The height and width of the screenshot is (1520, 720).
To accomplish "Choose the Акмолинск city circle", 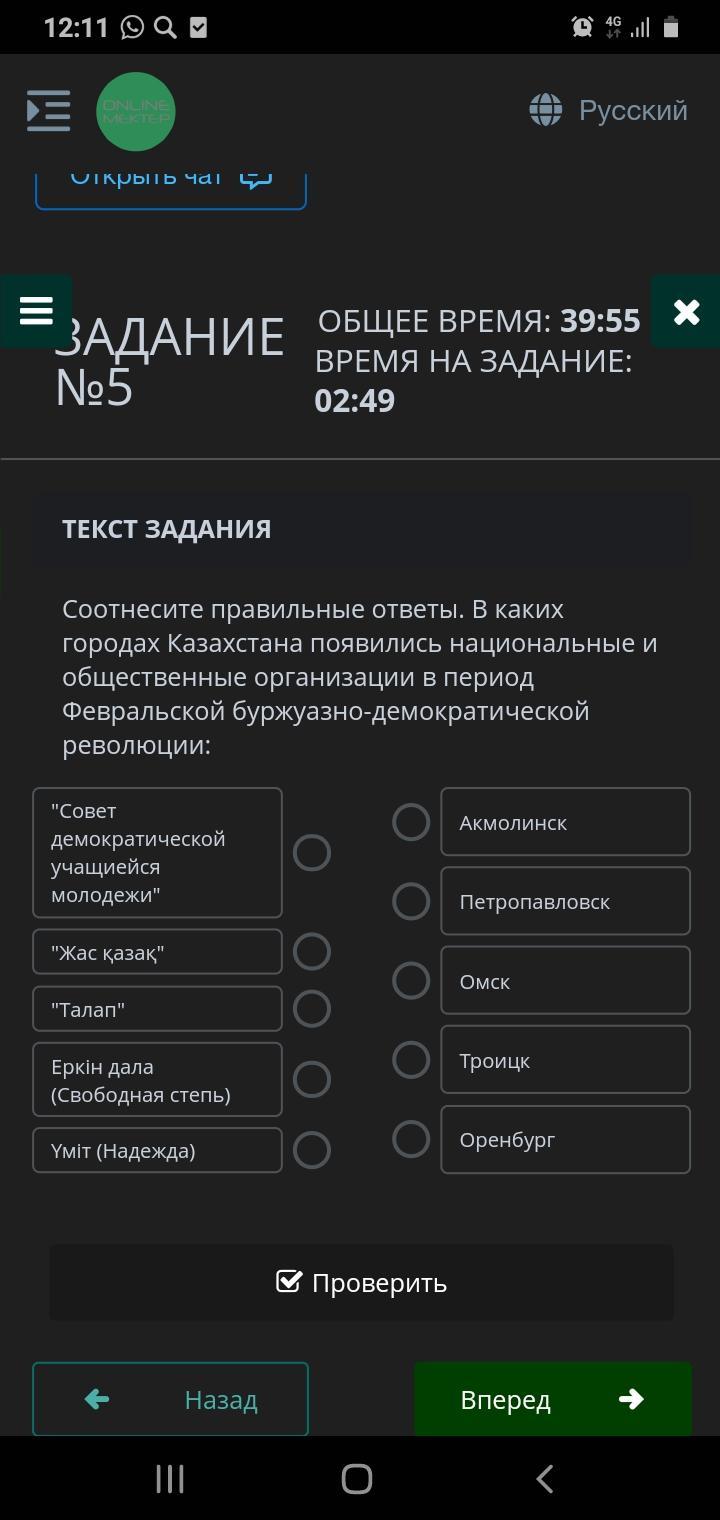I will [x=411, y=822].
